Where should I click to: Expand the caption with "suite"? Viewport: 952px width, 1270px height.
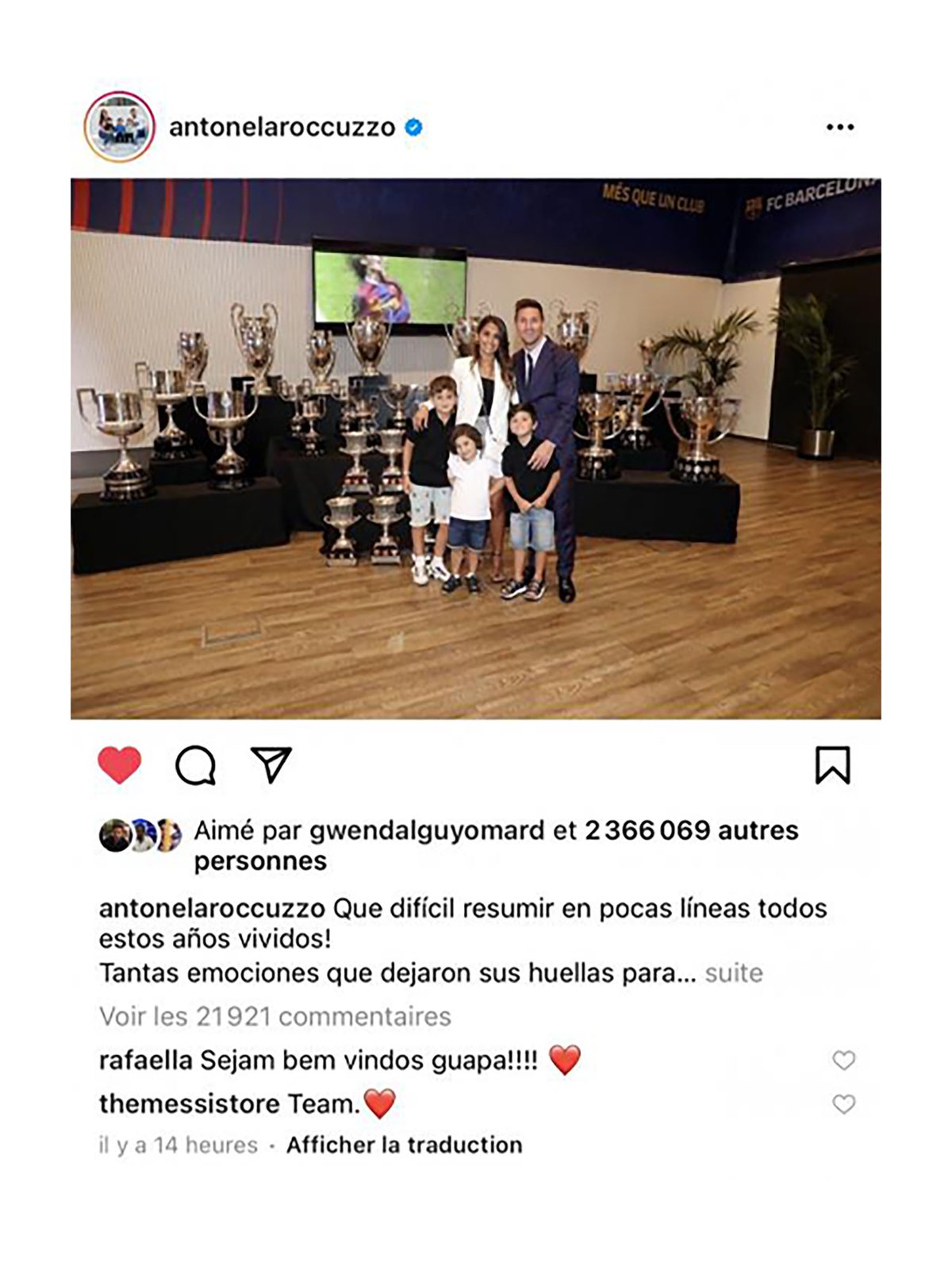(x=734, y=973)
